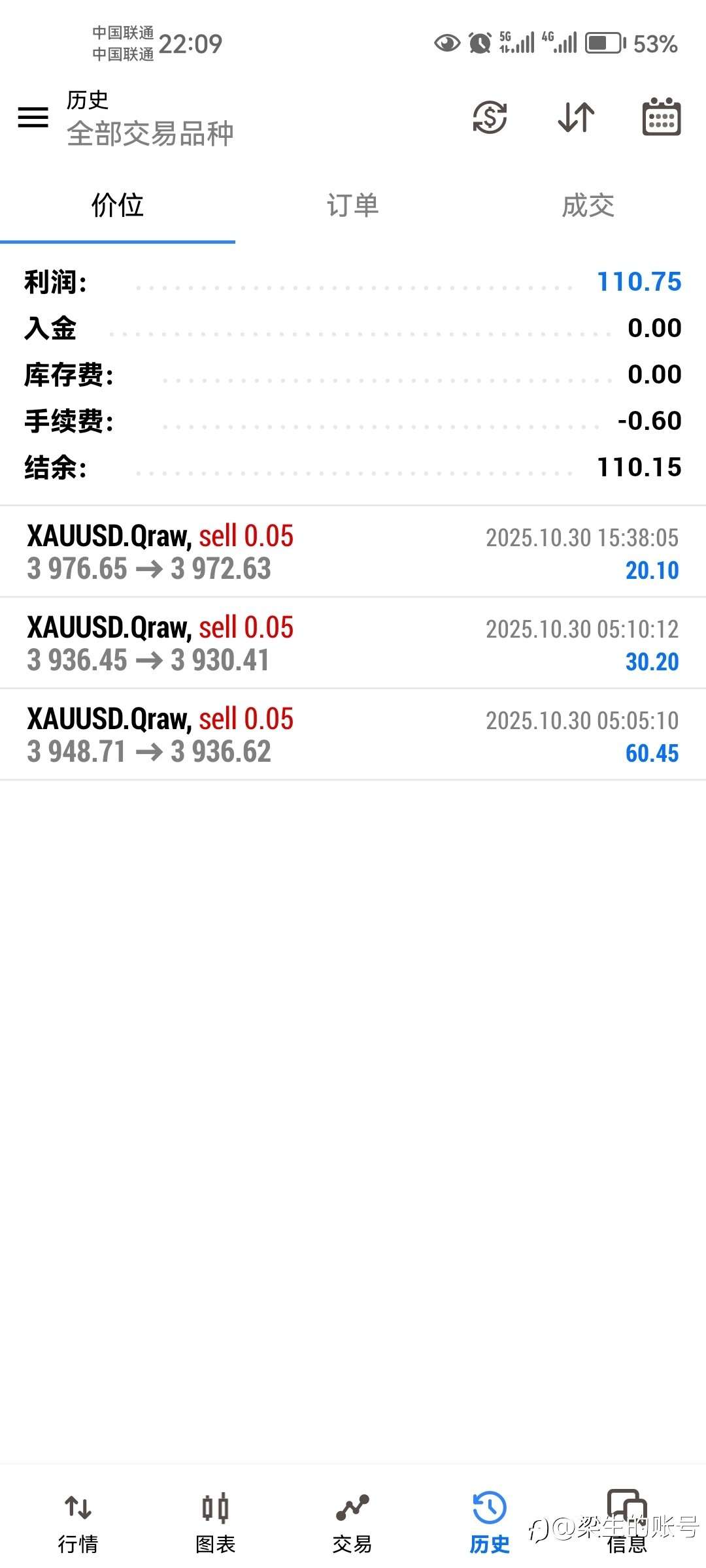Viewport: 706px width, 1568px height.
Task: Open the hamburger navigation menu
Action: pos(32,118)
